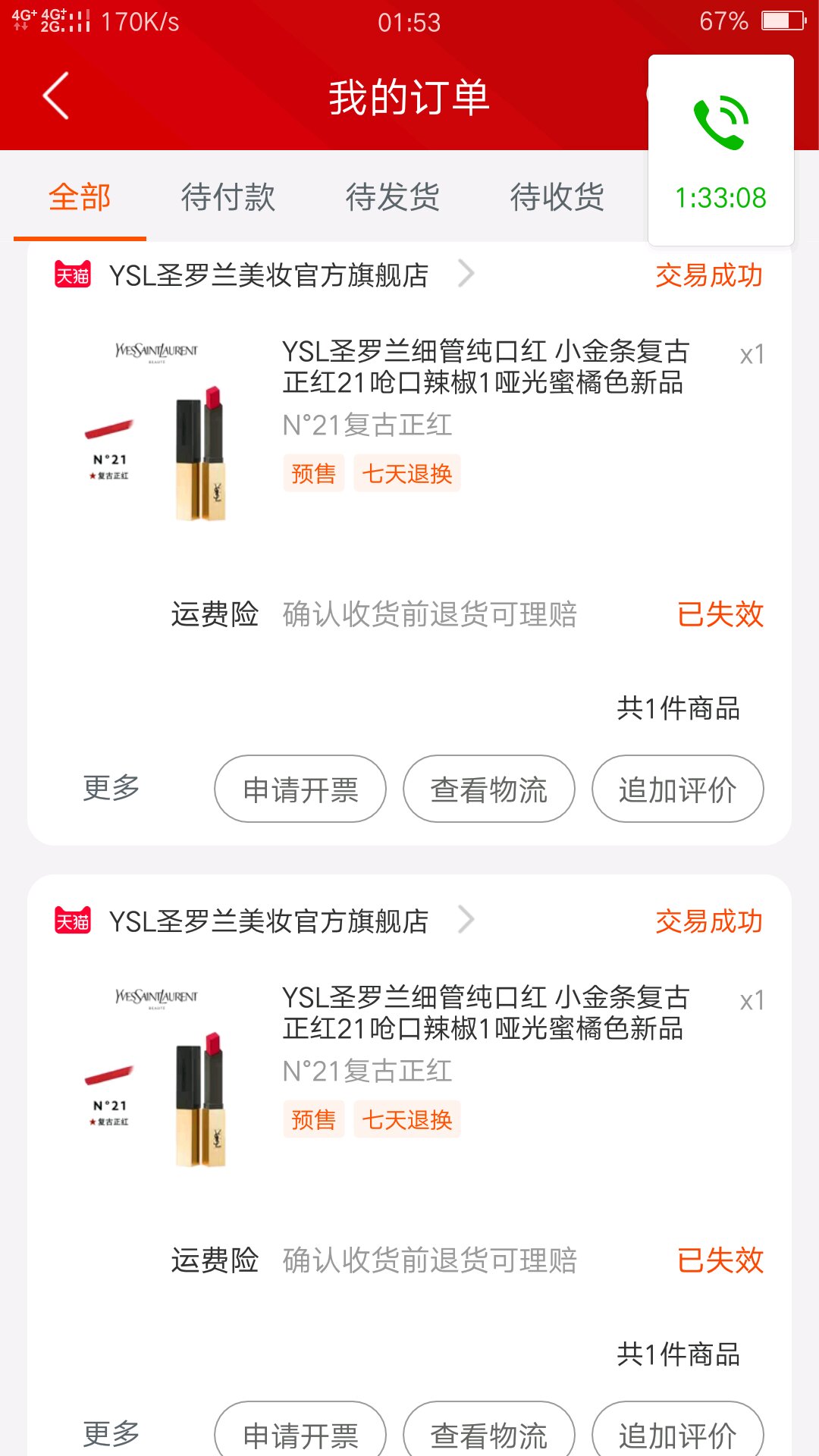819x1456 pixels.
Task: Open the second order's YSL圣罗兰美妆官方旗舰店 store link
Action: click(265, 921)
